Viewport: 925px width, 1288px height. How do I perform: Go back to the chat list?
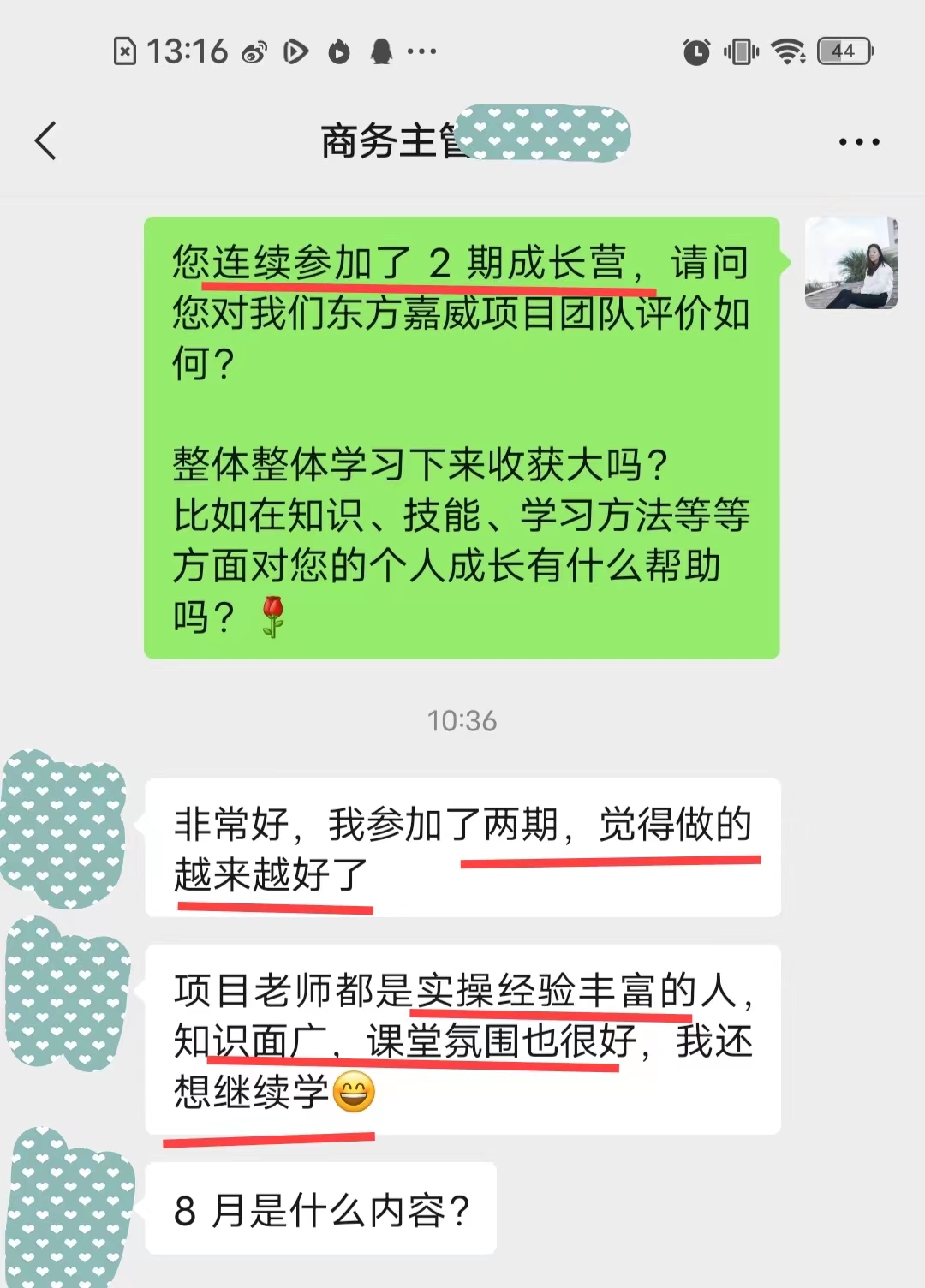(x=46, y=141)
